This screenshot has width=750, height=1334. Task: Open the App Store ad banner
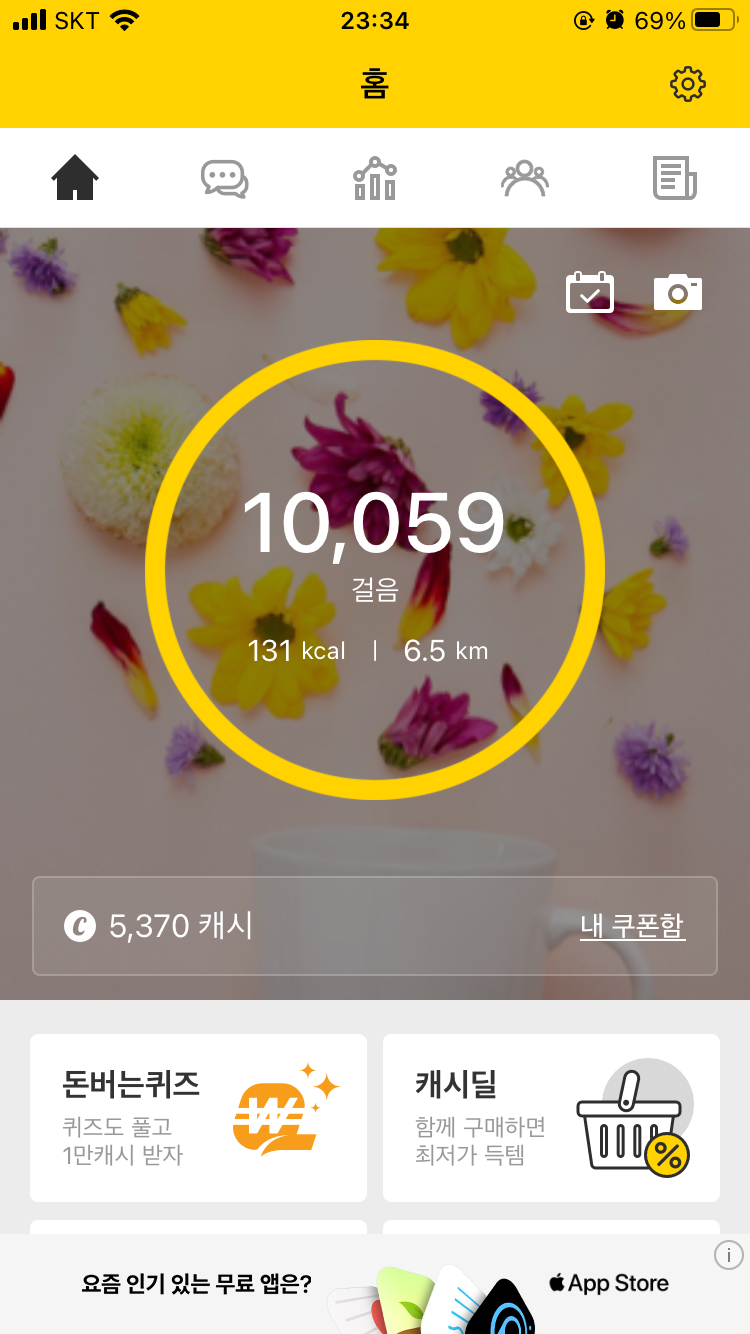coord(375,1284)
